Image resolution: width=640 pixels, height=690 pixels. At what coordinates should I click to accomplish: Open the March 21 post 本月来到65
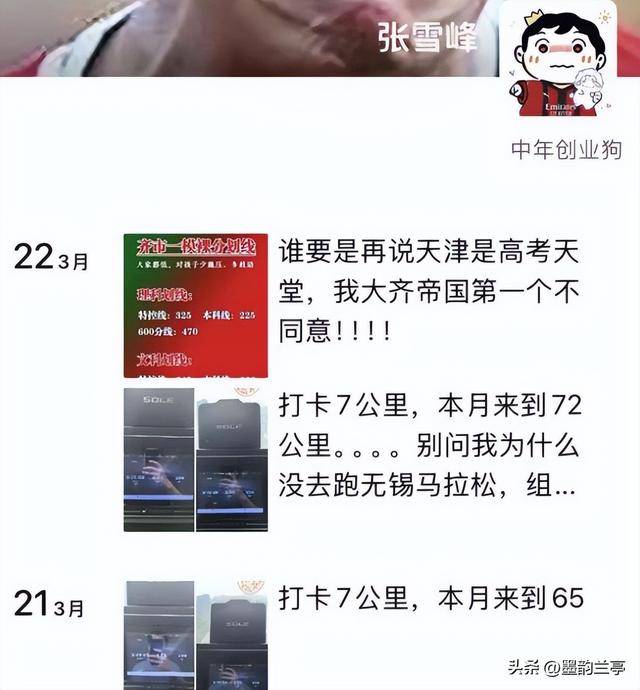(430, 598)
